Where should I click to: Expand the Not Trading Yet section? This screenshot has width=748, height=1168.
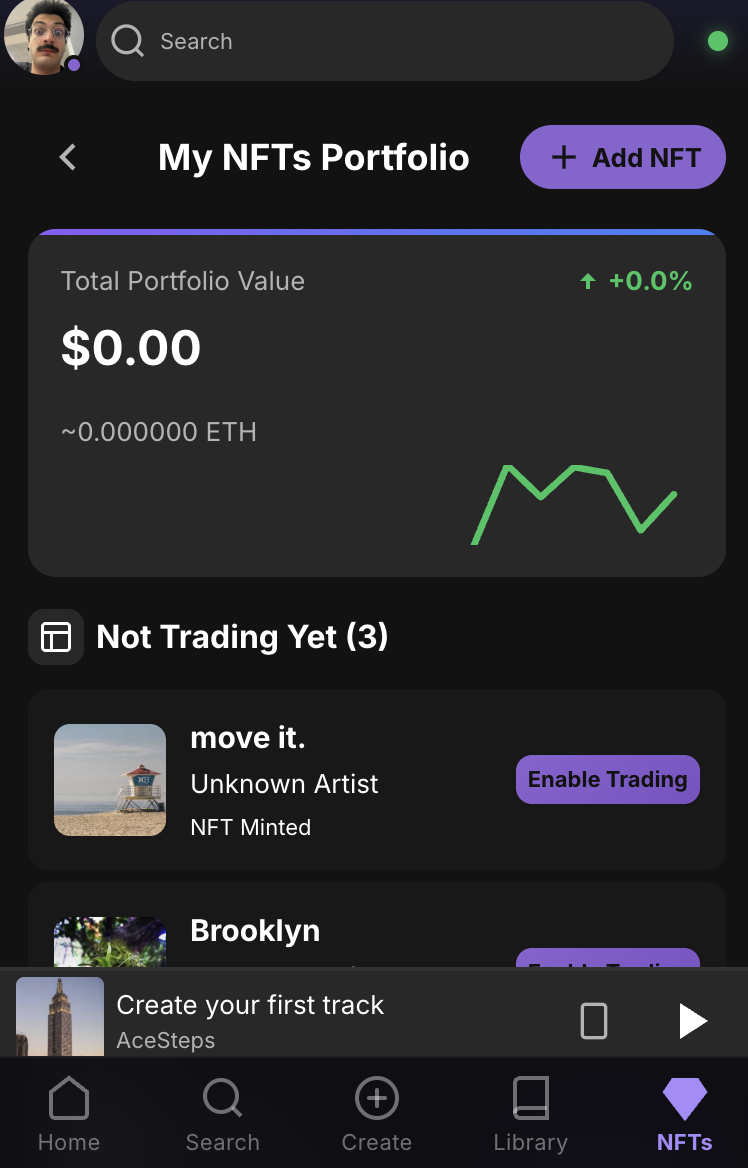point(242,637)
